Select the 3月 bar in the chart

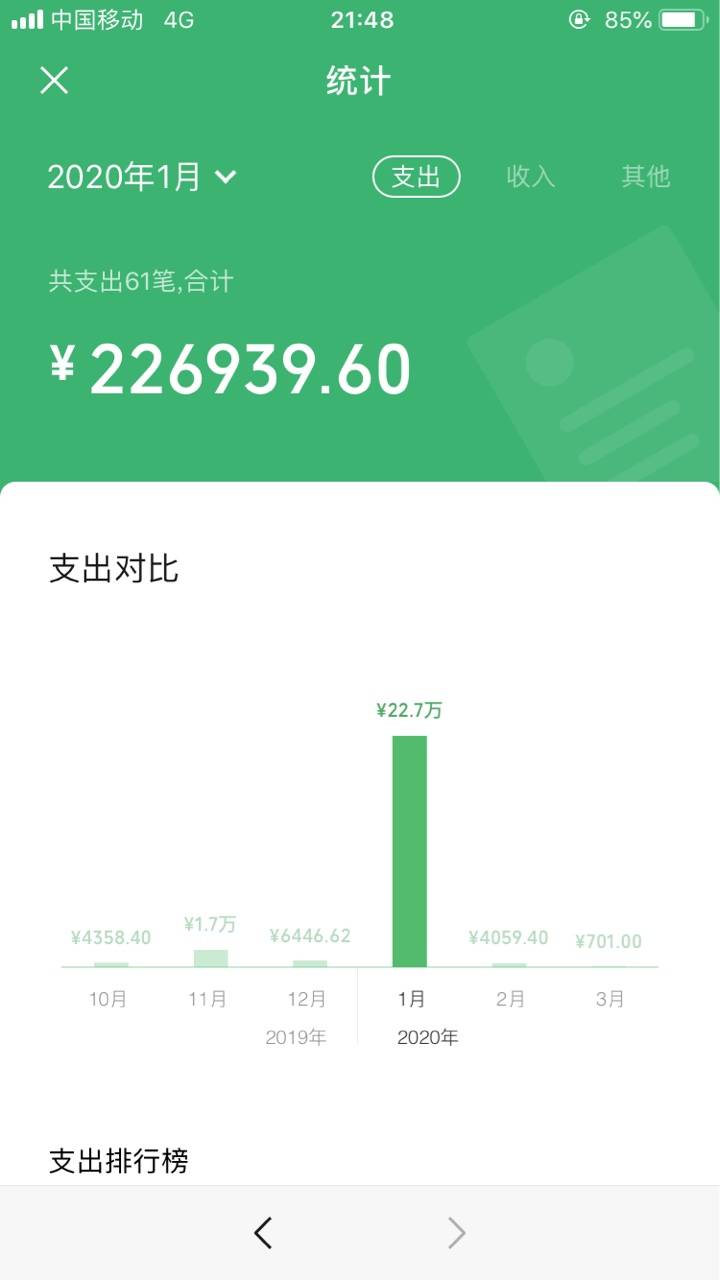[609, 966]
